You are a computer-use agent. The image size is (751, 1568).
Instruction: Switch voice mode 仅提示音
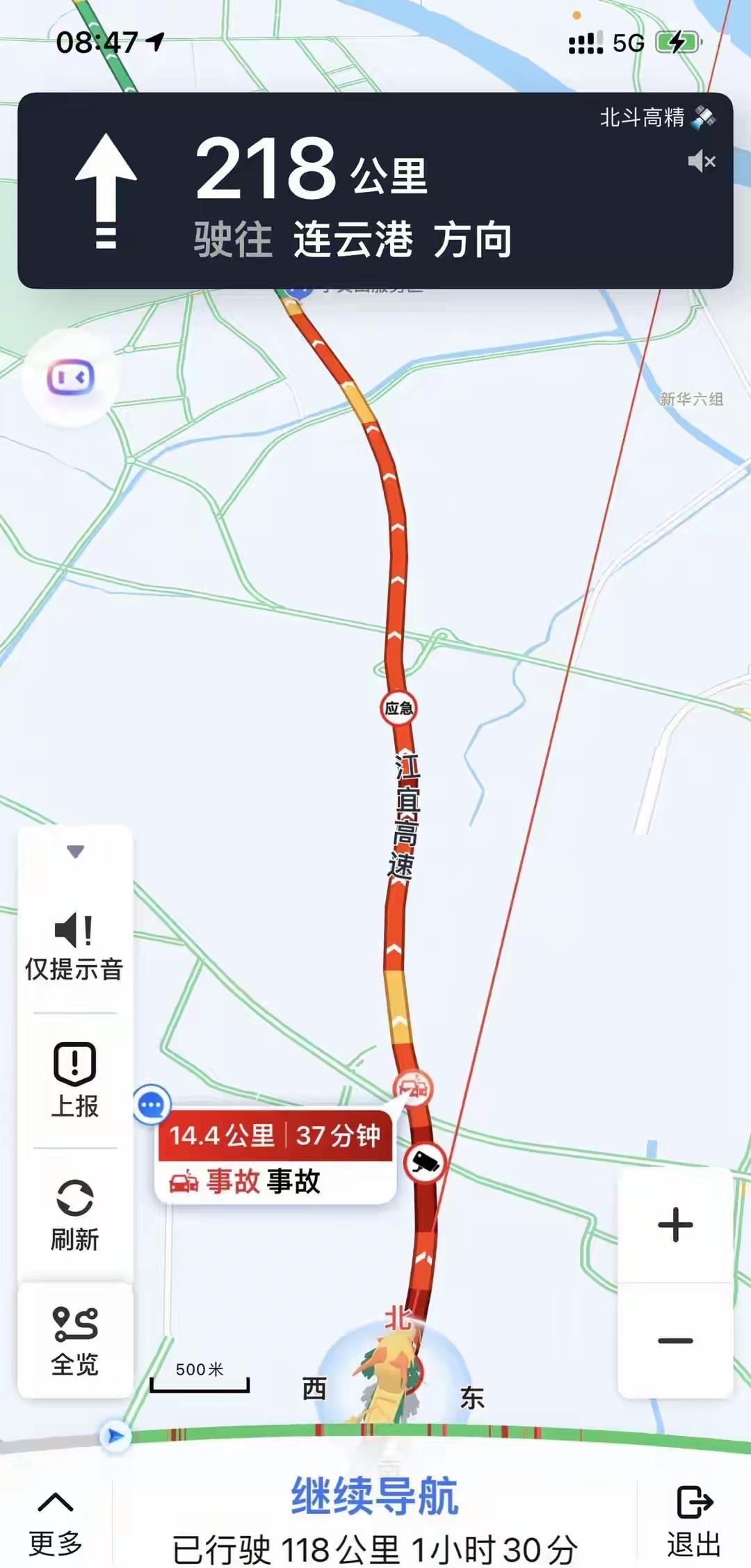tap(74, 947)
